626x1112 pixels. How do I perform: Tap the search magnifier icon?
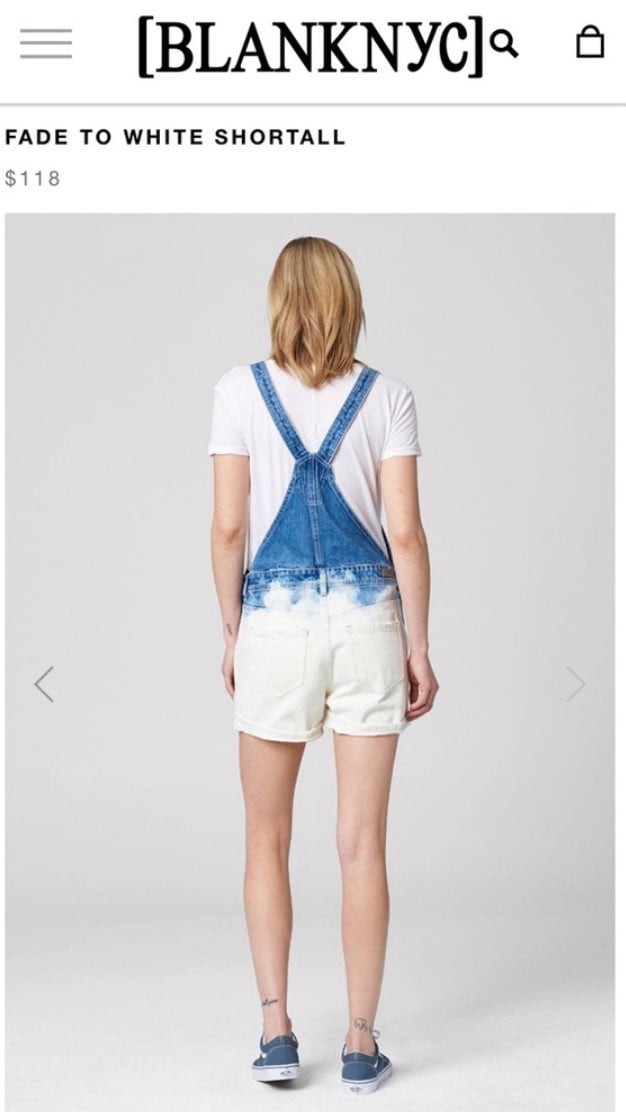point(504,44)
